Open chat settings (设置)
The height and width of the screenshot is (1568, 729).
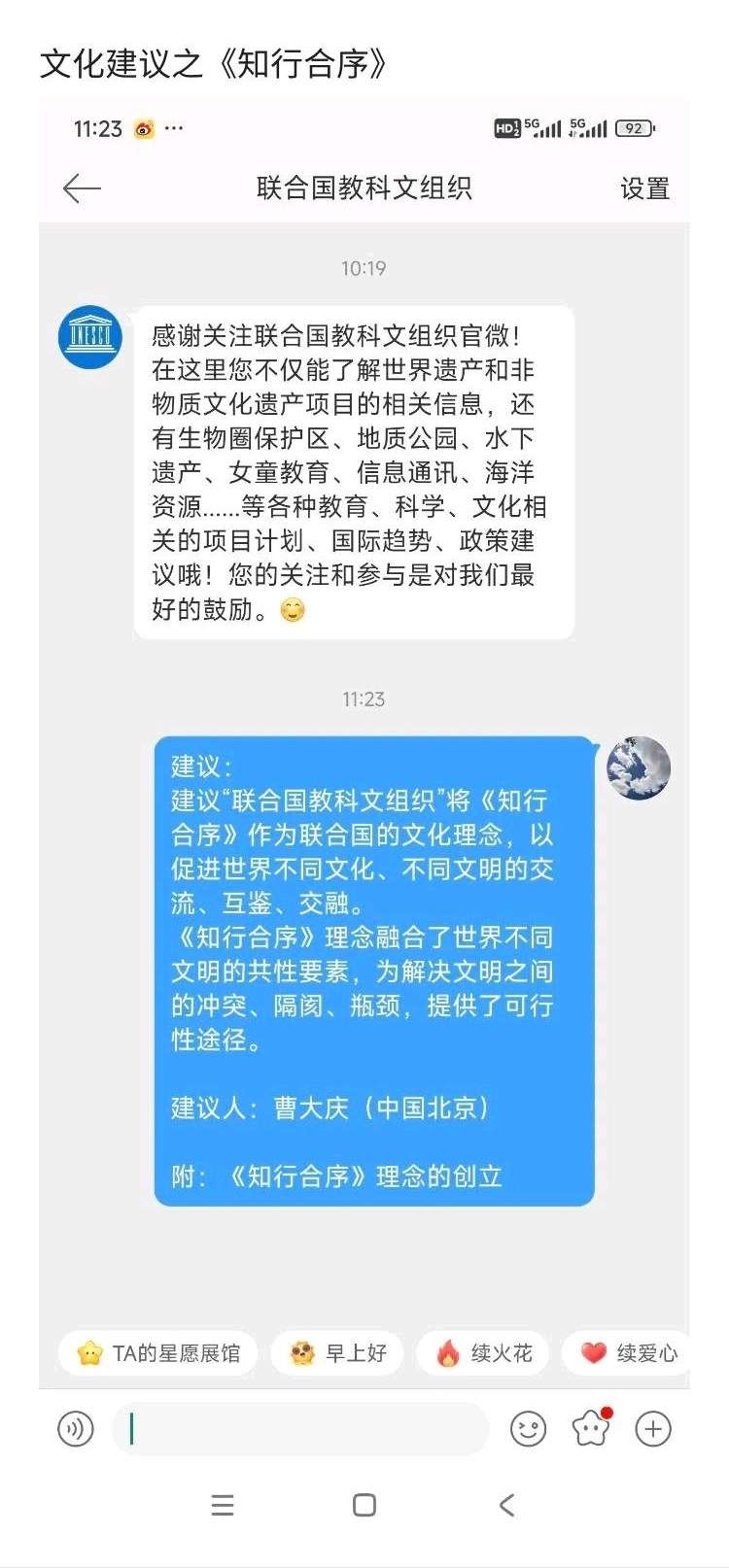pos(644,188)
